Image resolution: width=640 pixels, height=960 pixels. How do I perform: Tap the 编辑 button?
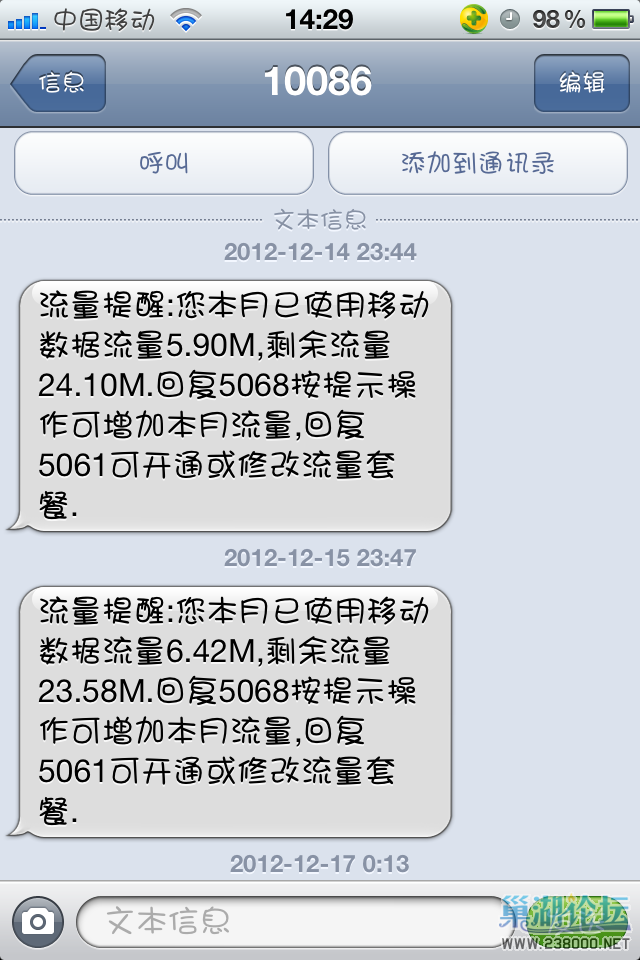[x=581, y=83]
